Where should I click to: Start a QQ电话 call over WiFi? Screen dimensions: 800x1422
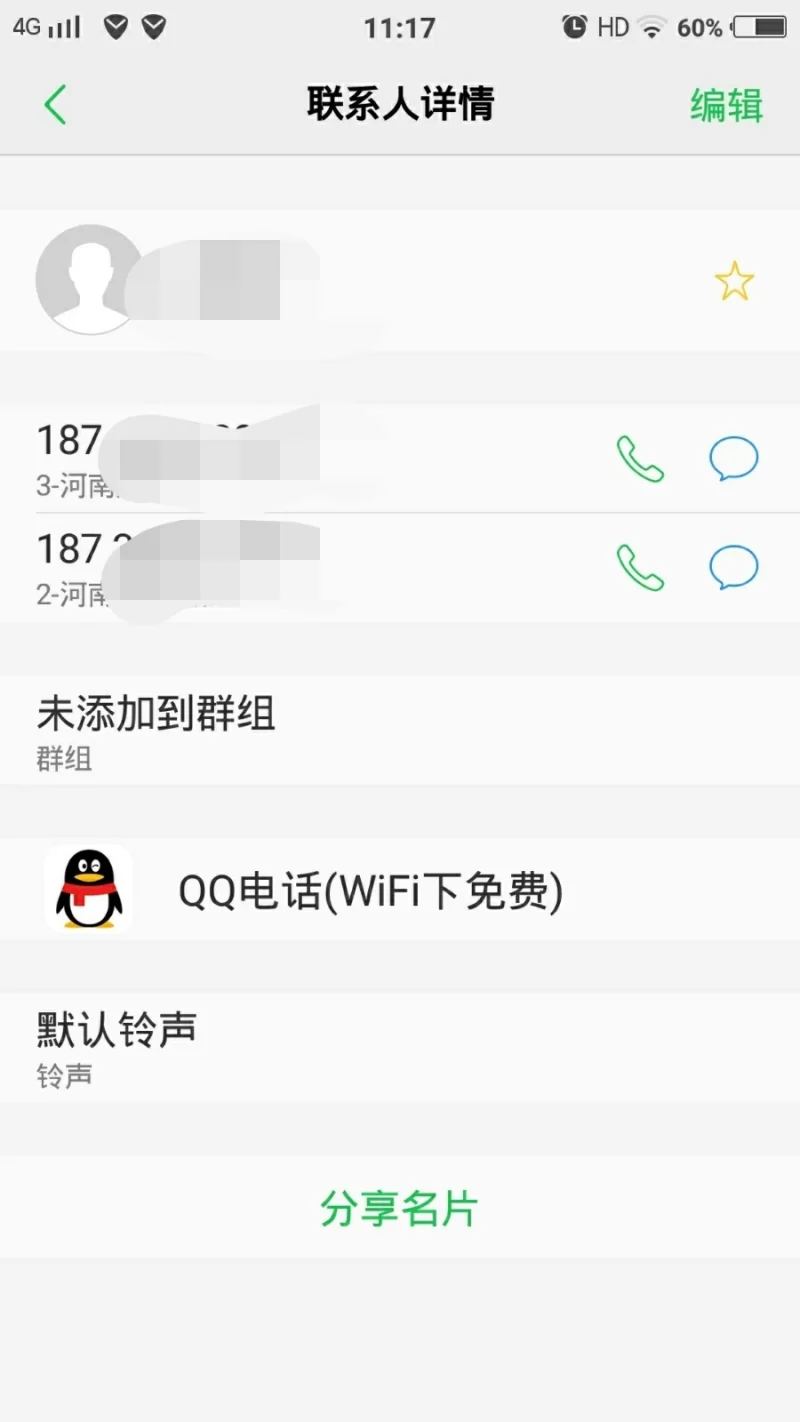pyautogui.click(x=400, y=890)
